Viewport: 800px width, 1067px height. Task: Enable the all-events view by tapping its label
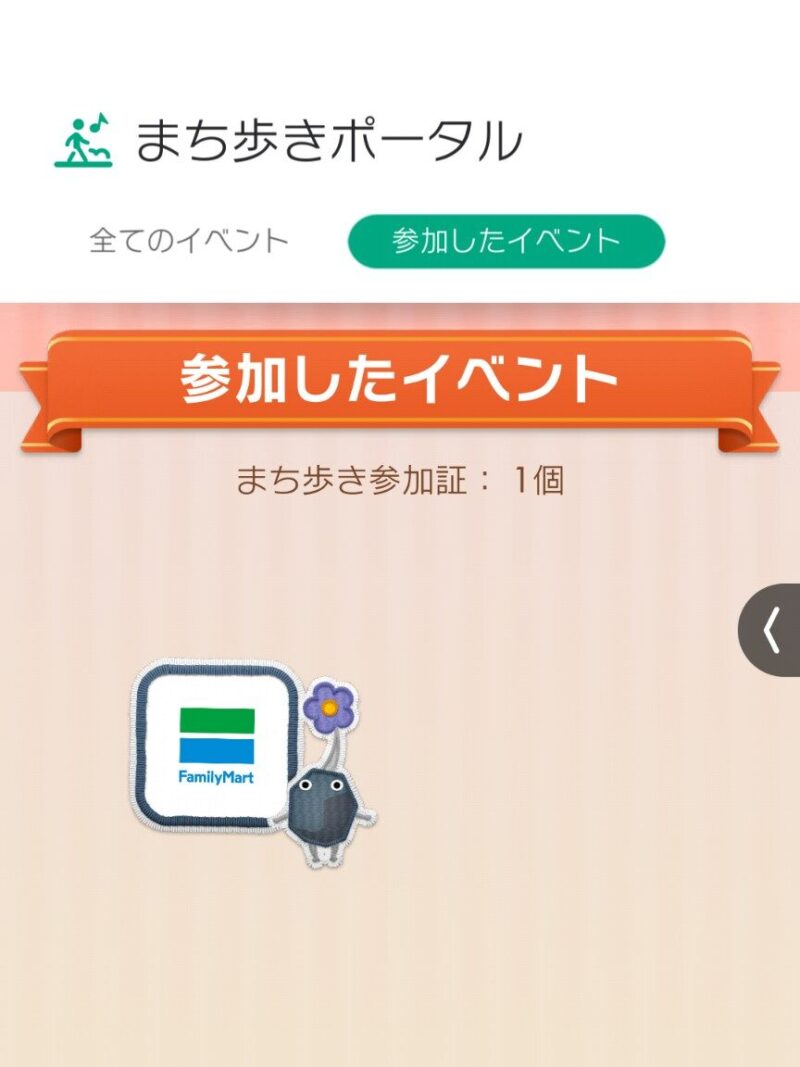pyautogui.click(x=188, y=237)
